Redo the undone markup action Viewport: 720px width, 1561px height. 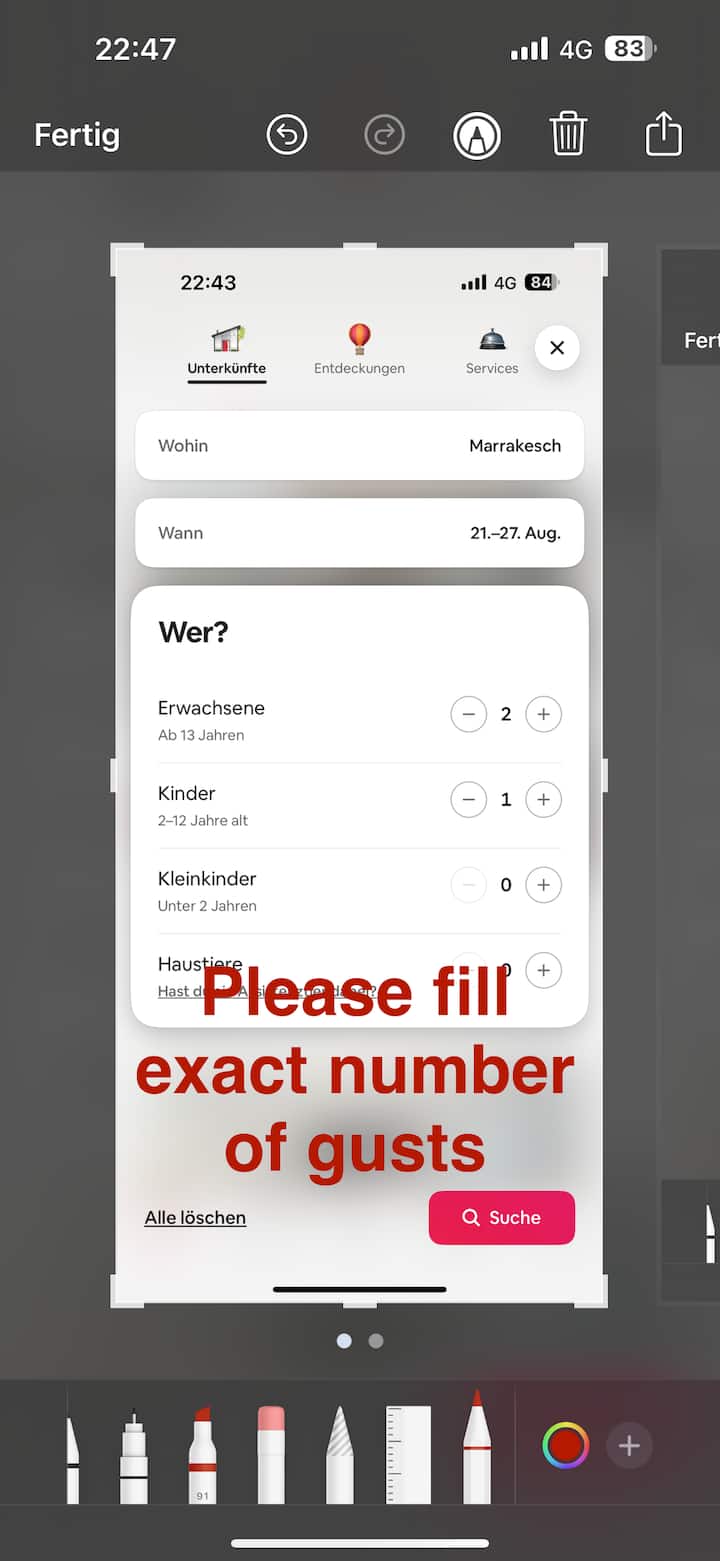[384, 135]
